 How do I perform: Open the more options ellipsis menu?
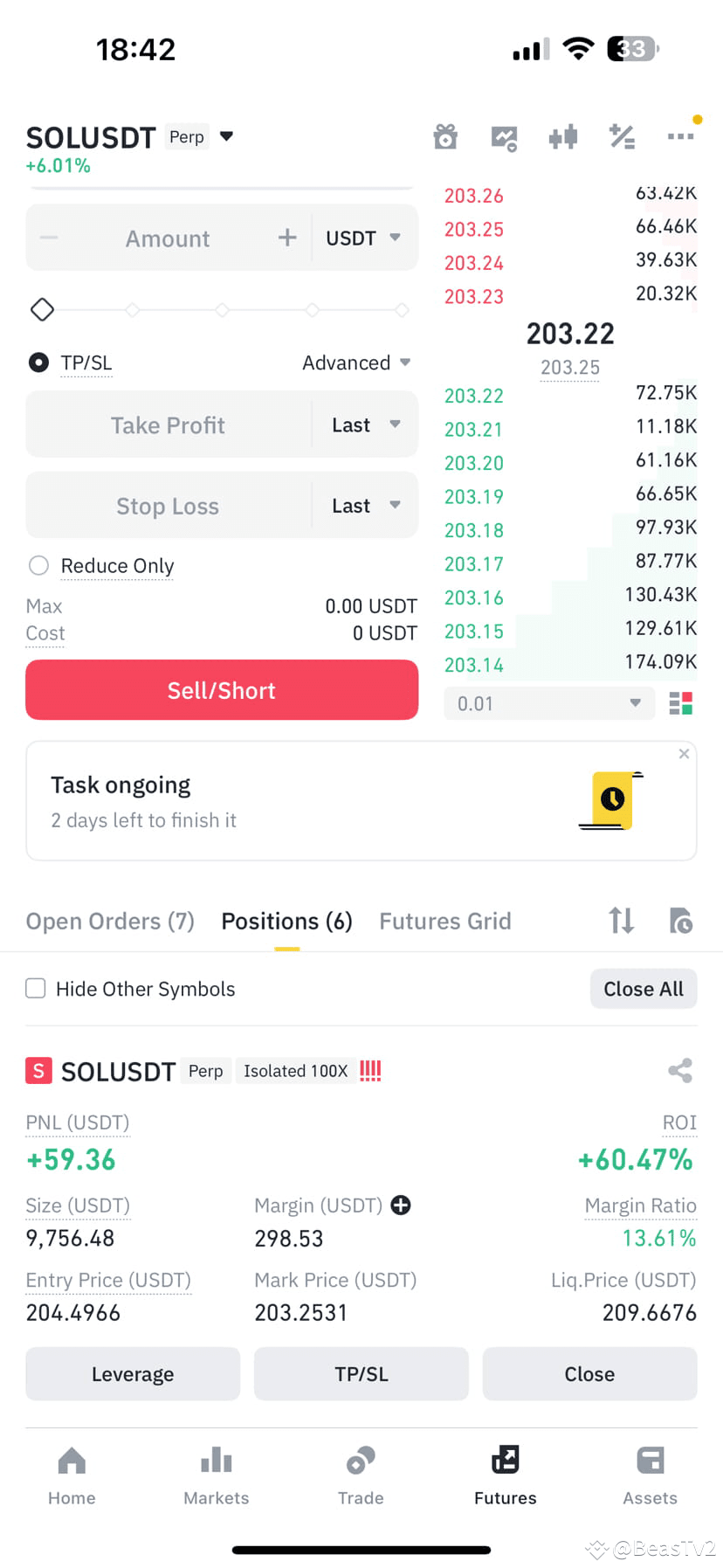(x=680, y=136)
